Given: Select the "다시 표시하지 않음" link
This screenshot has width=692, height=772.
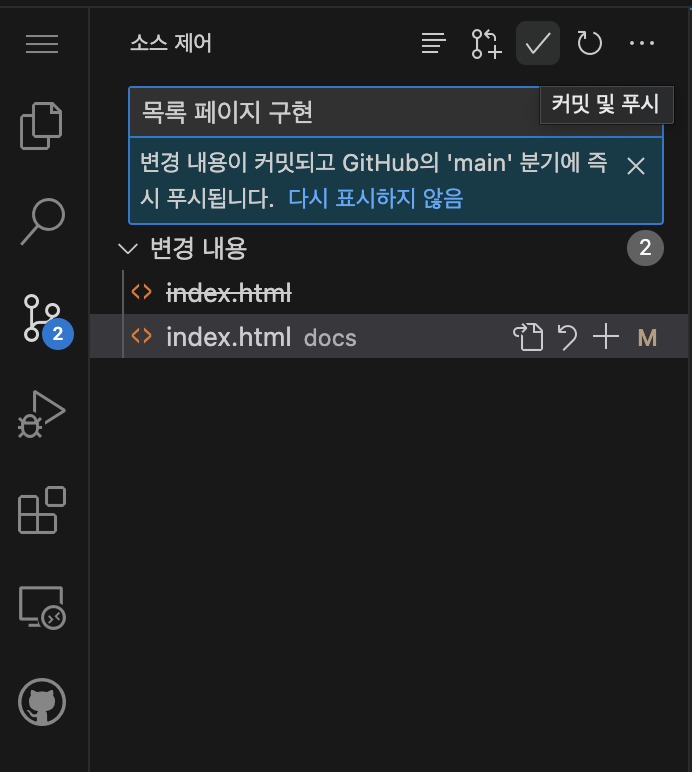Looking at the screenshot, I should coord(376,198).
